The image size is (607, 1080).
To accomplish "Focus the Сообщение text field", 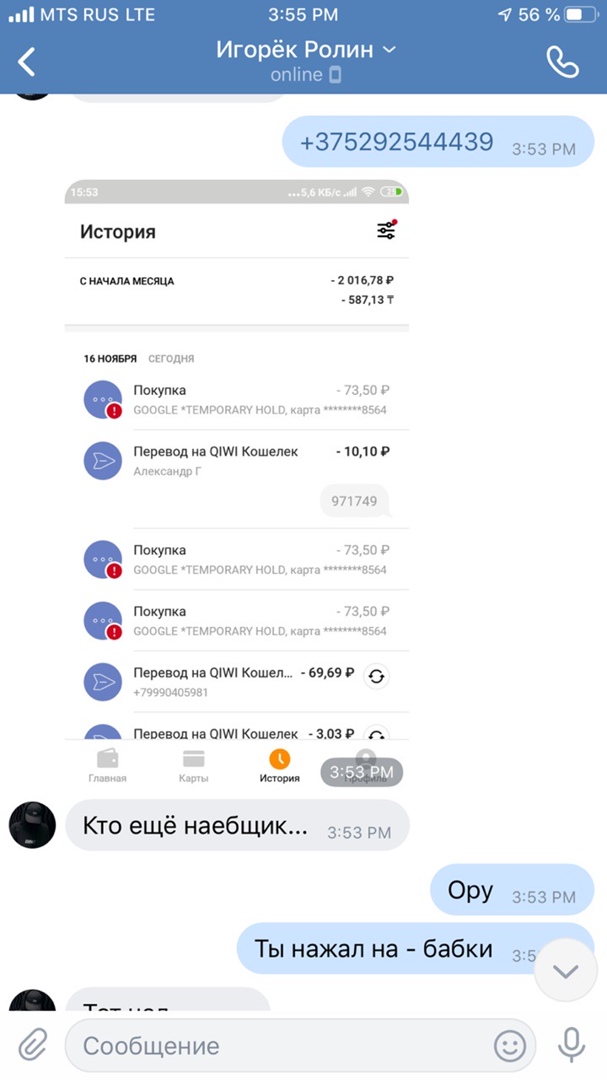I will pyautogui.click(x=280, y=1046).
